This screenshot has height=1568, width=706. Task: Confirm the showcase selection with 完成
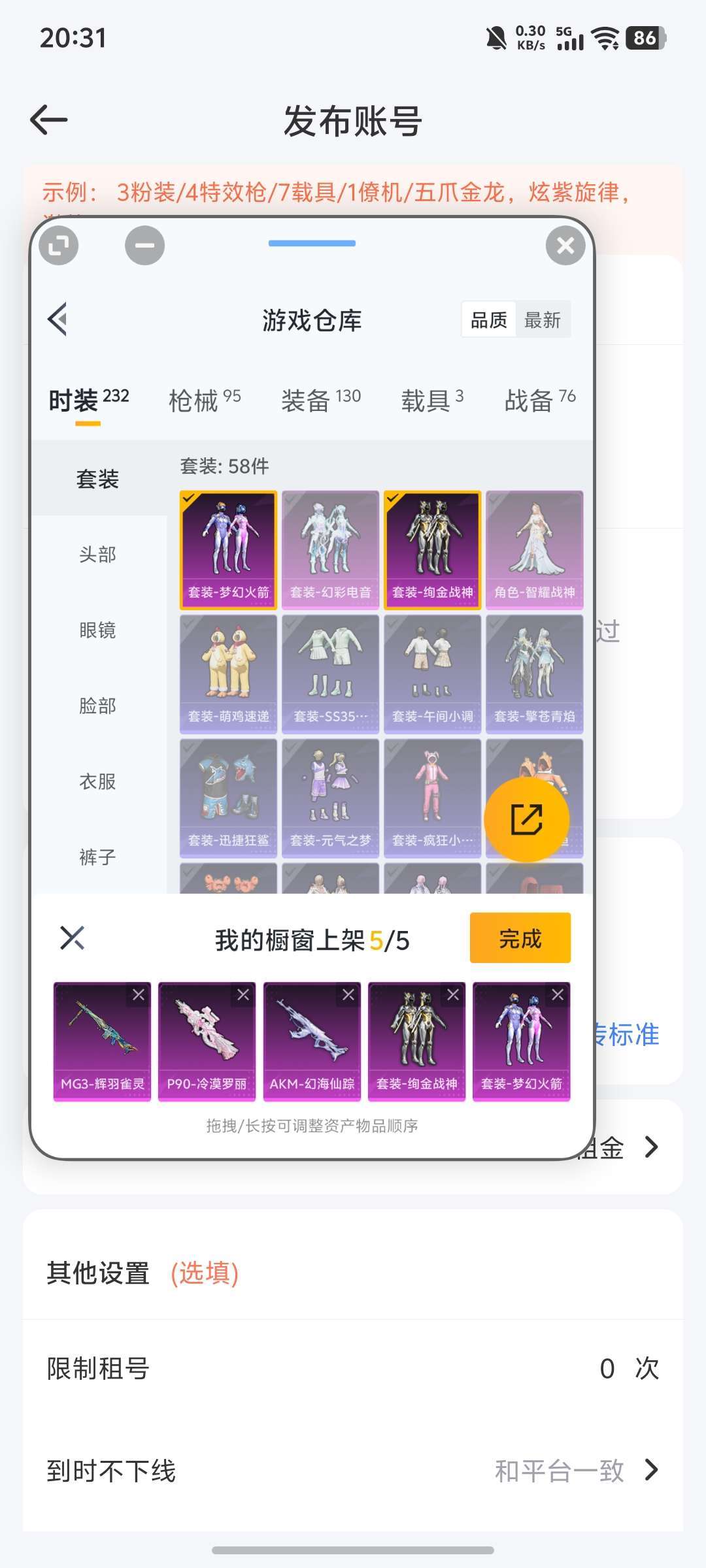[520, 938]
